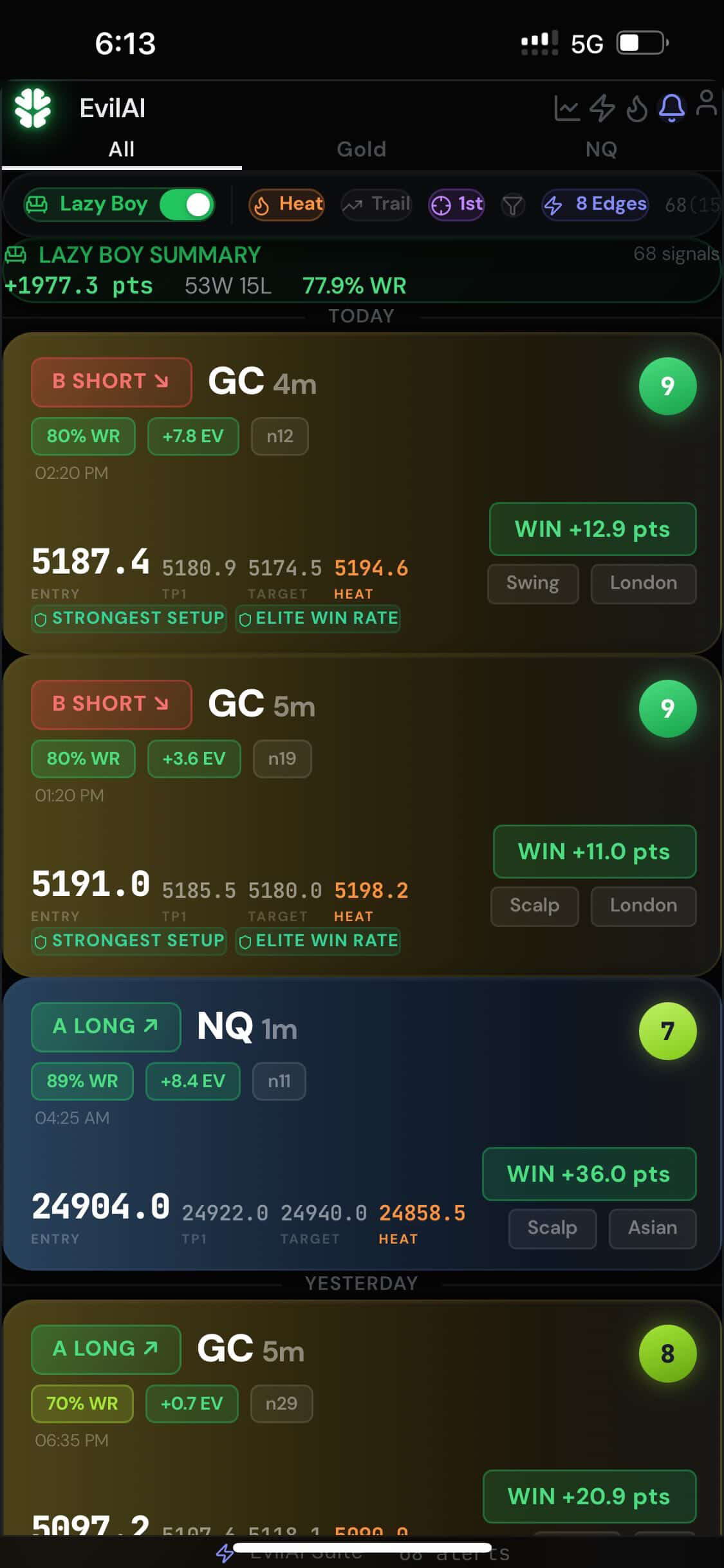The height and width of the screenshot is (1568, 724).
Task: Click the funnel filter icon in the filter bar
Action: point(512,205)
